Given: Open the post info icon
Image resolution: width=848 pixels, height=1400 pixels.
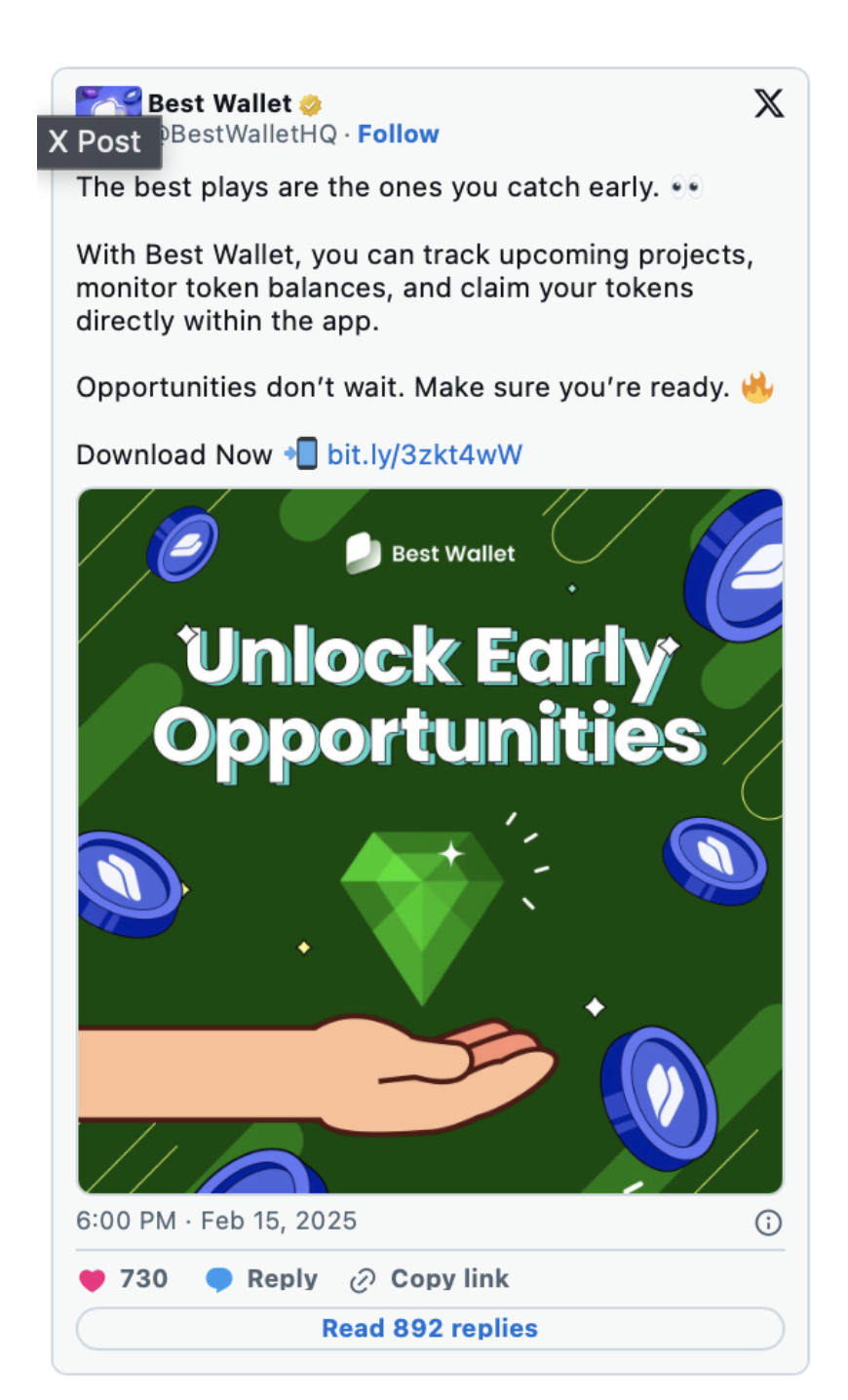Looking at the screenshot, I should pyautogui.click(x=768, y=1223).
